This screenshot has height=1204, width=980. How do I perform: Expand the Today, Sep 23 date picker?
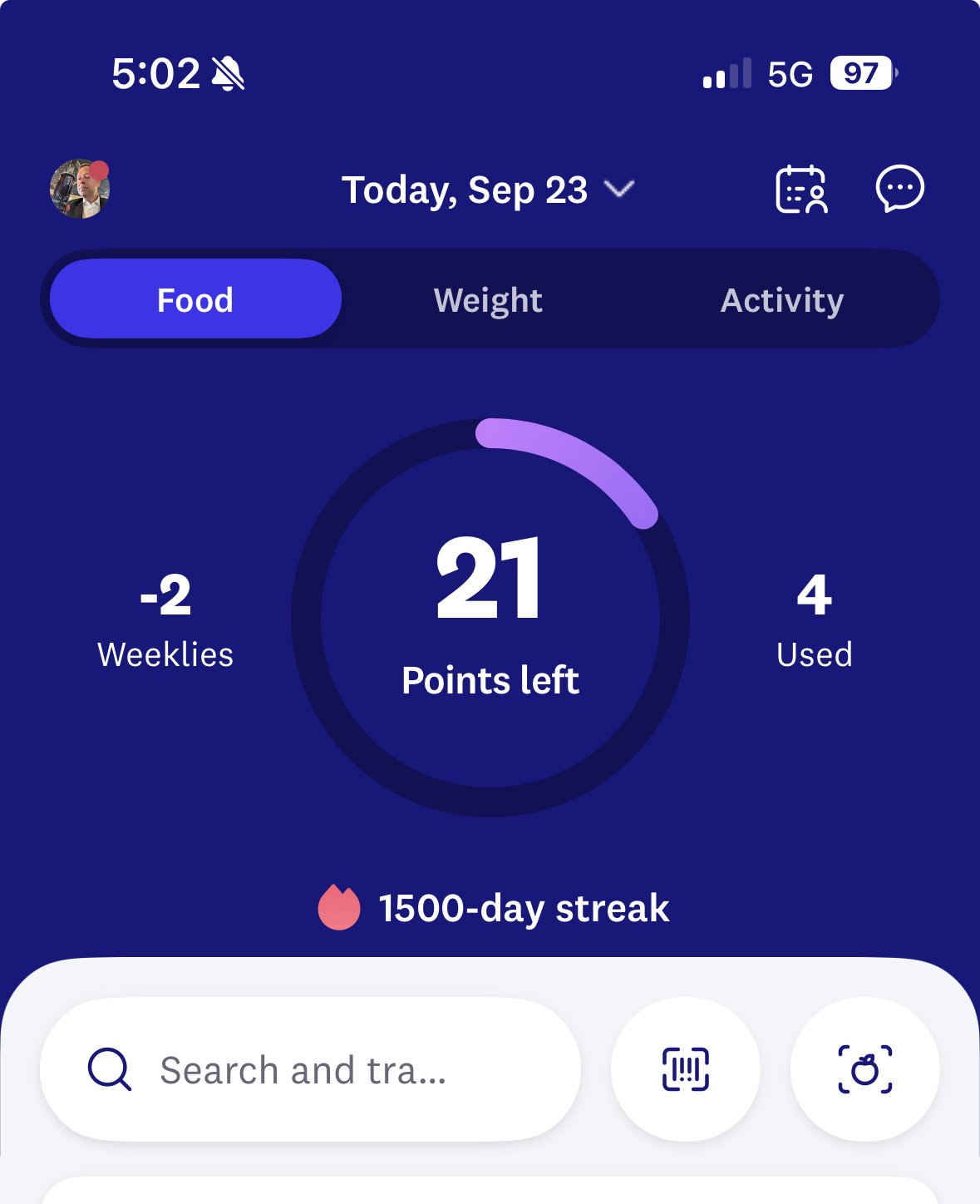click(x=488, y=190)
